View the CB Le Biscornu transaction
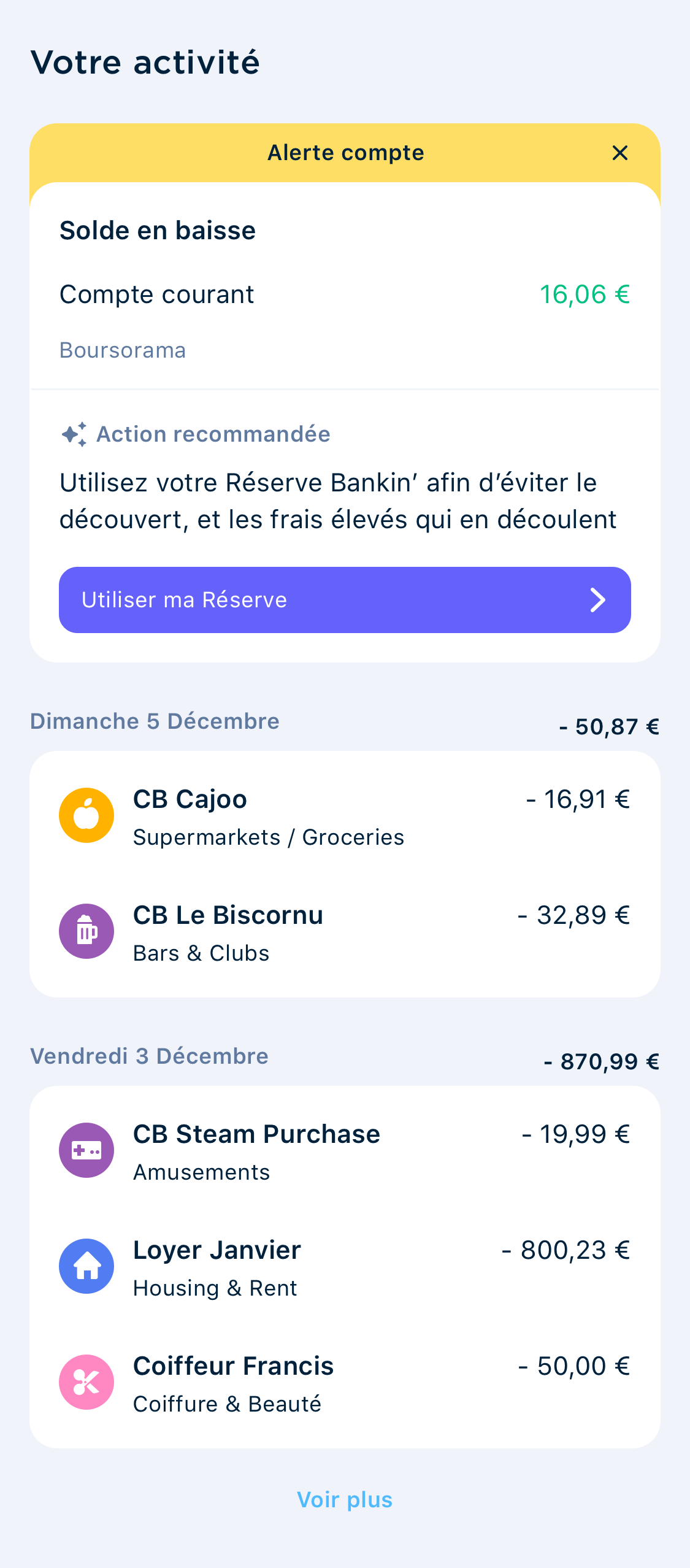 (345, 932)
